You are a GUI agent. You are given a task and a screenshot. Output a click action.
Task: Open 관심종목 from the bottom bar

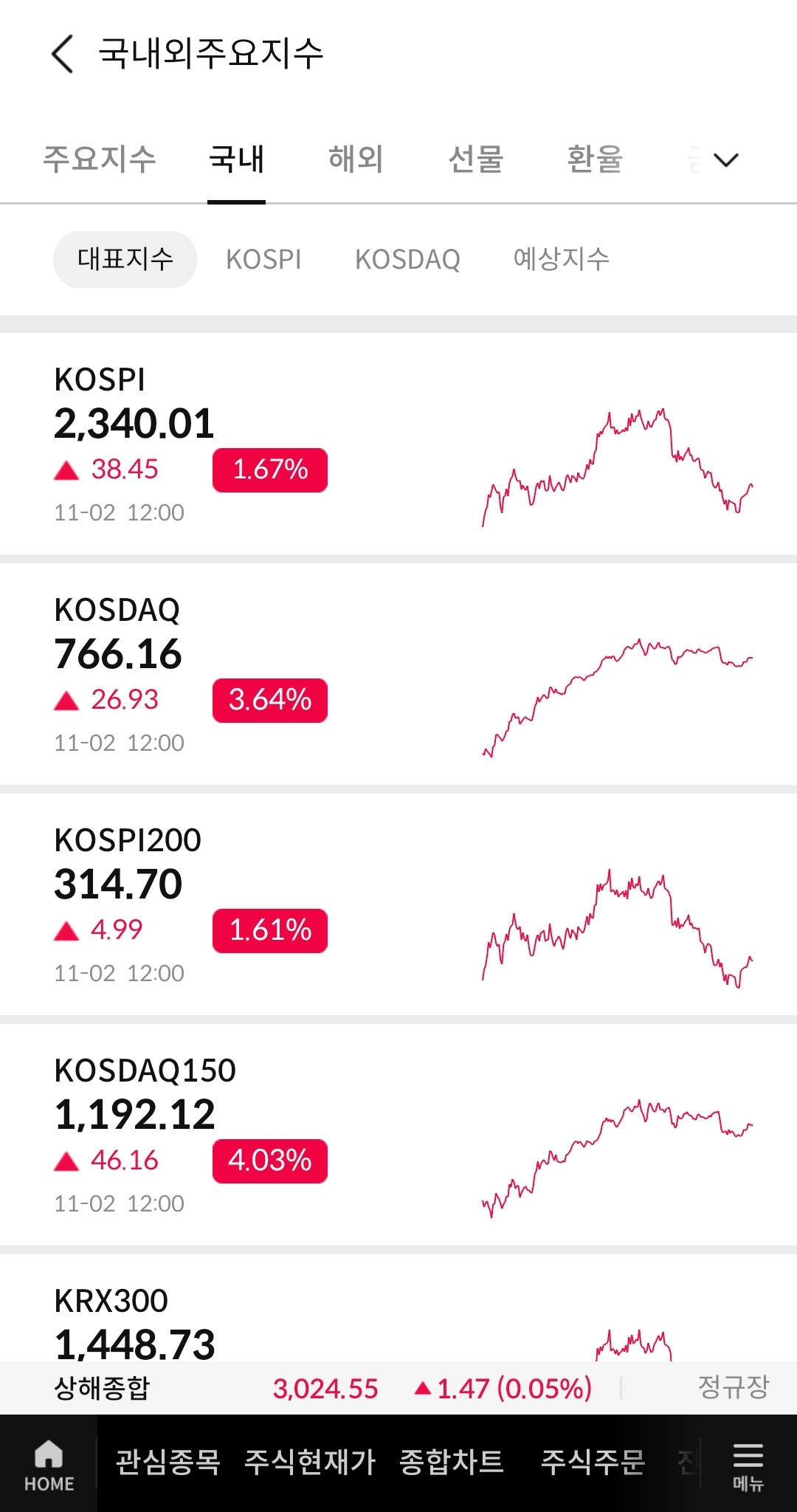point(168,1462)
